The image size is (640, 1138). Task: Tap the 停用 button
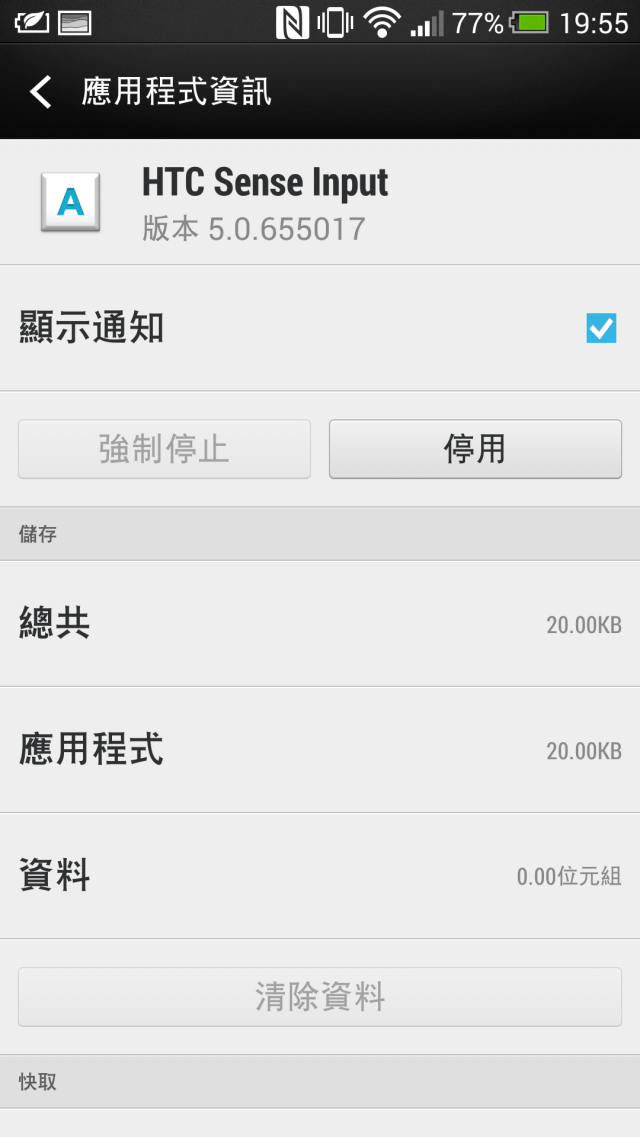click(475, 449)
